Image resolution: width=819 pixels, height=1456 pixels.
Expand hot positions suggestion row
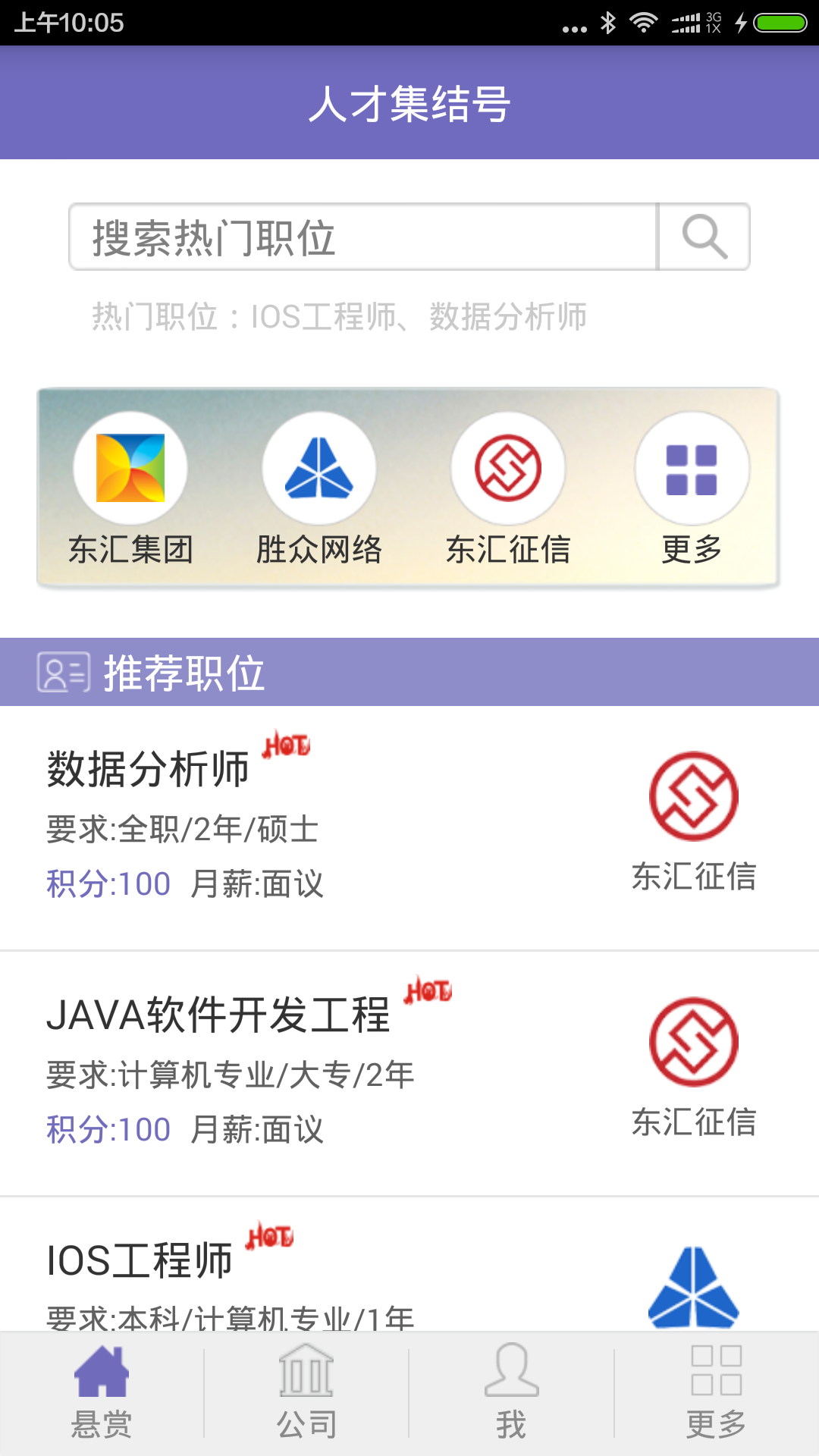pyautogui.click(x=341, y=318)
